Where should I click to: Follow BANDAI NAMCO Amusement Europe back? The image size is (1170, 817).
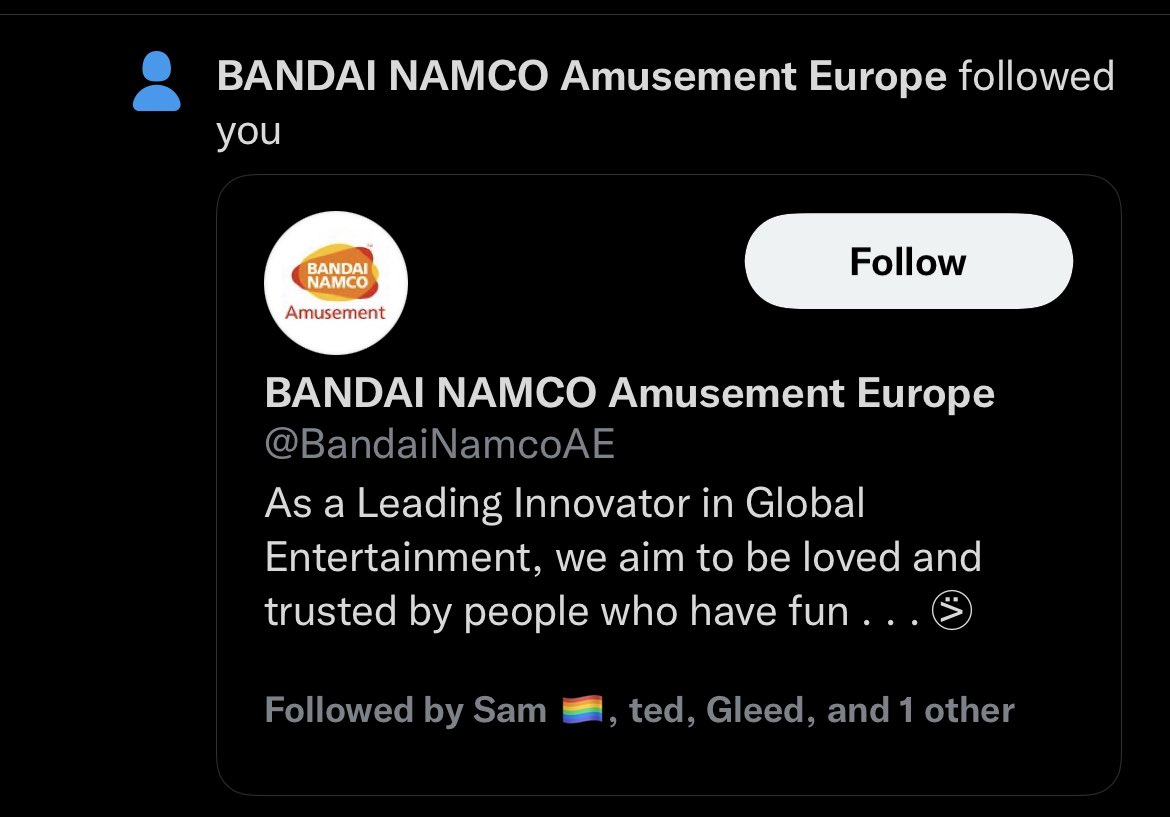click(908, 262)
